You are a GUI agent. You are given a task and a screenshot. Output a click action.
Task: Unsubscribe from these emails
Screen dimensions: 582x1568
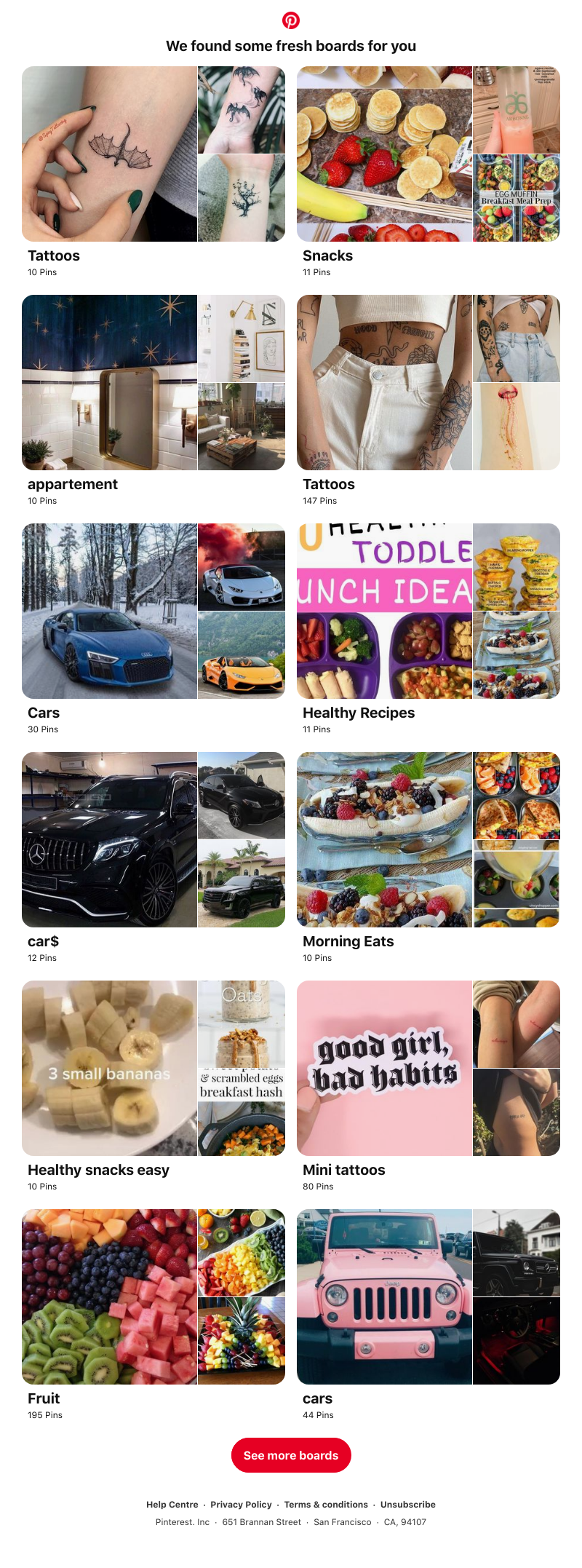(x=408, y=1505)
